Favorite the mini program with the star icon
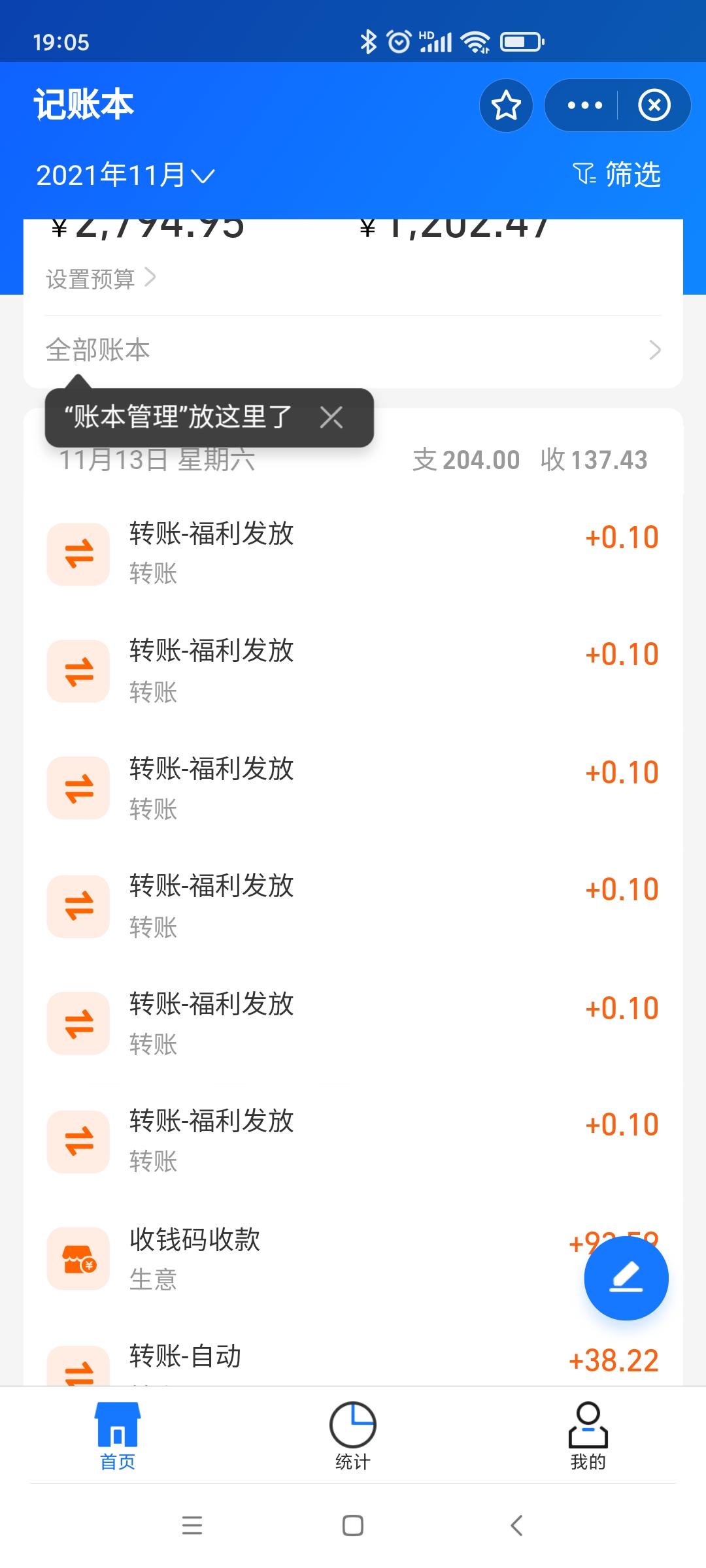The height and width of the screenshot is (1568, 706). 506,105
